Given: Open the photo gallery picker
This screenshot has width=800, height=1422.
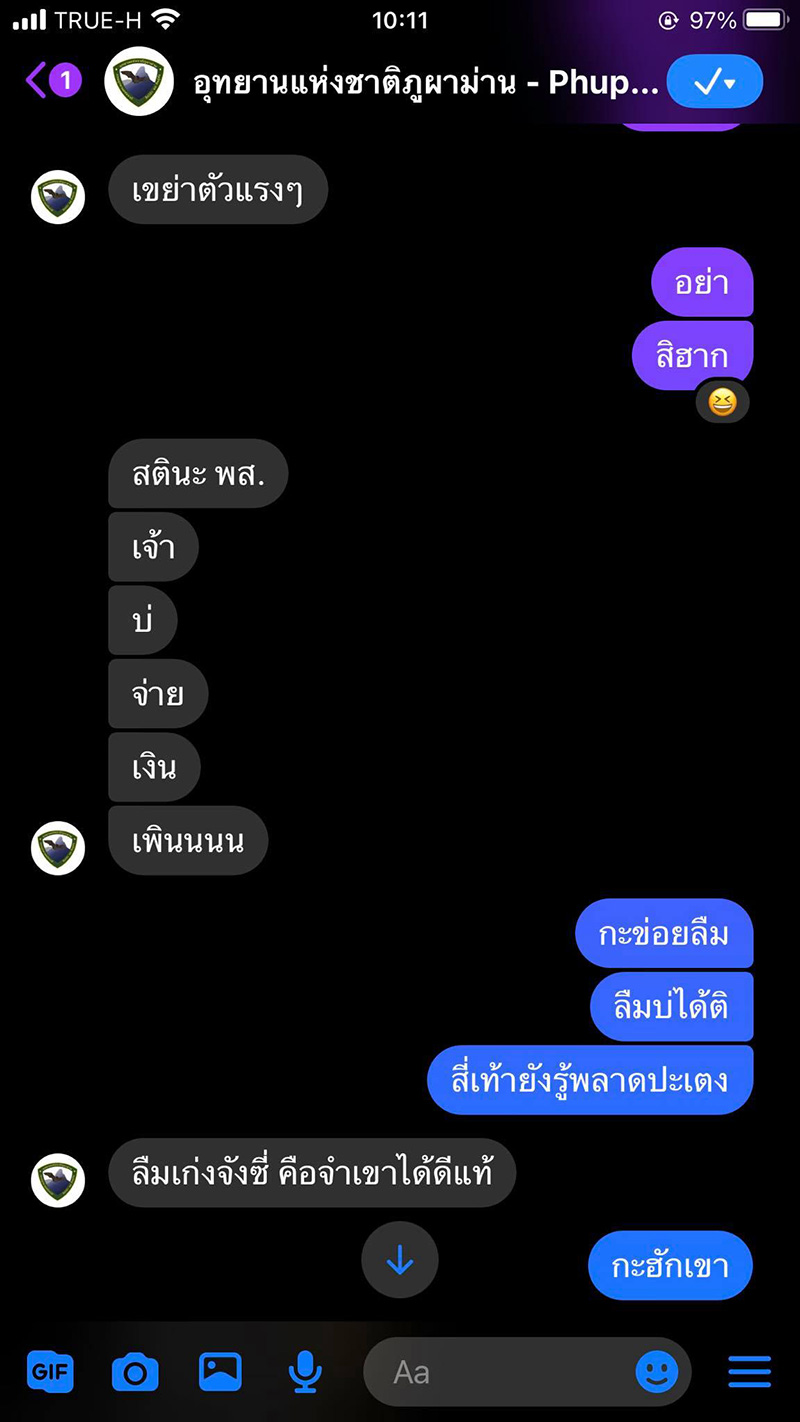Looking at the screenshot, I should coord(220,1372).
